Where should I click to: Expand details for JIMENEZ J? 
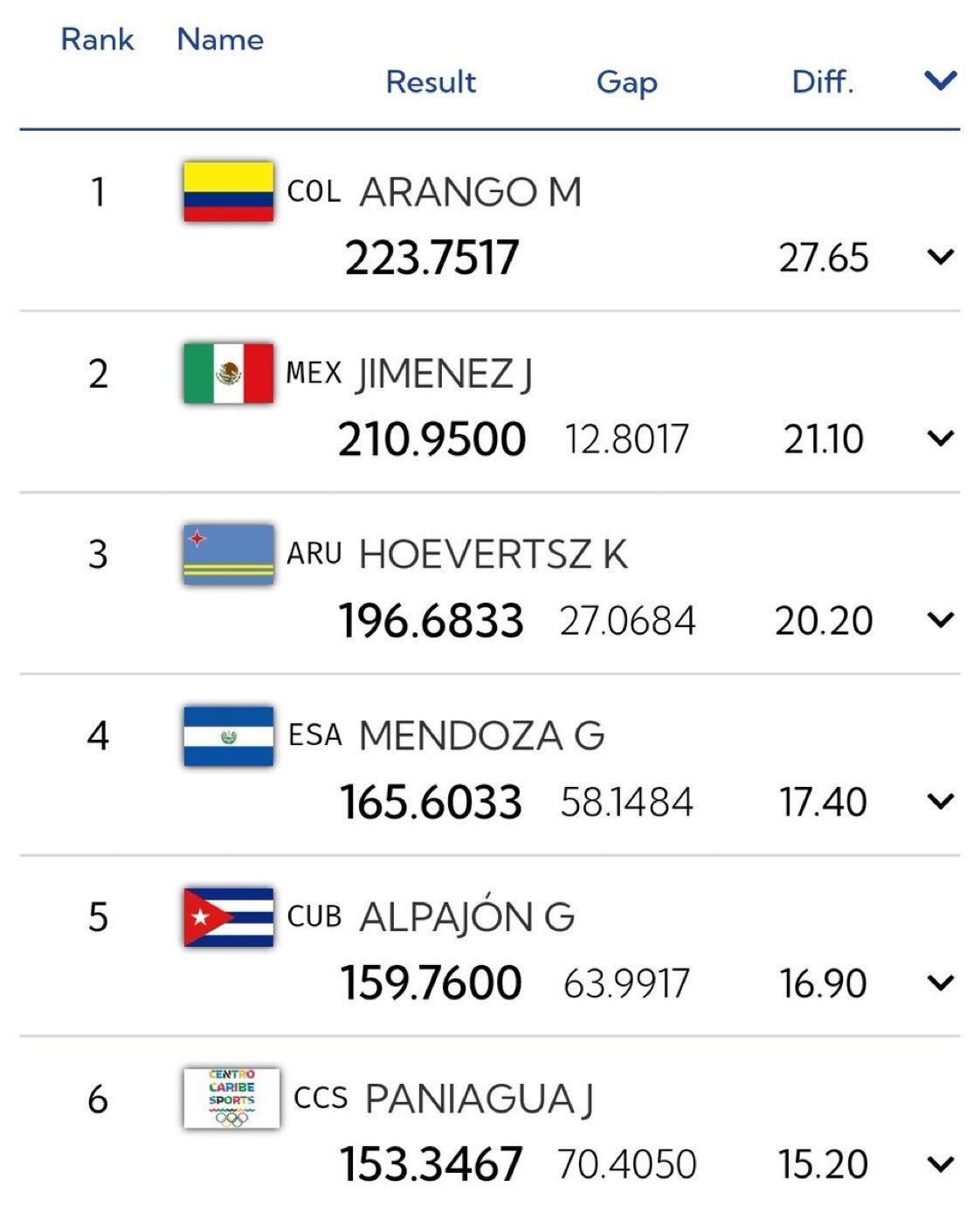(940, 438)
